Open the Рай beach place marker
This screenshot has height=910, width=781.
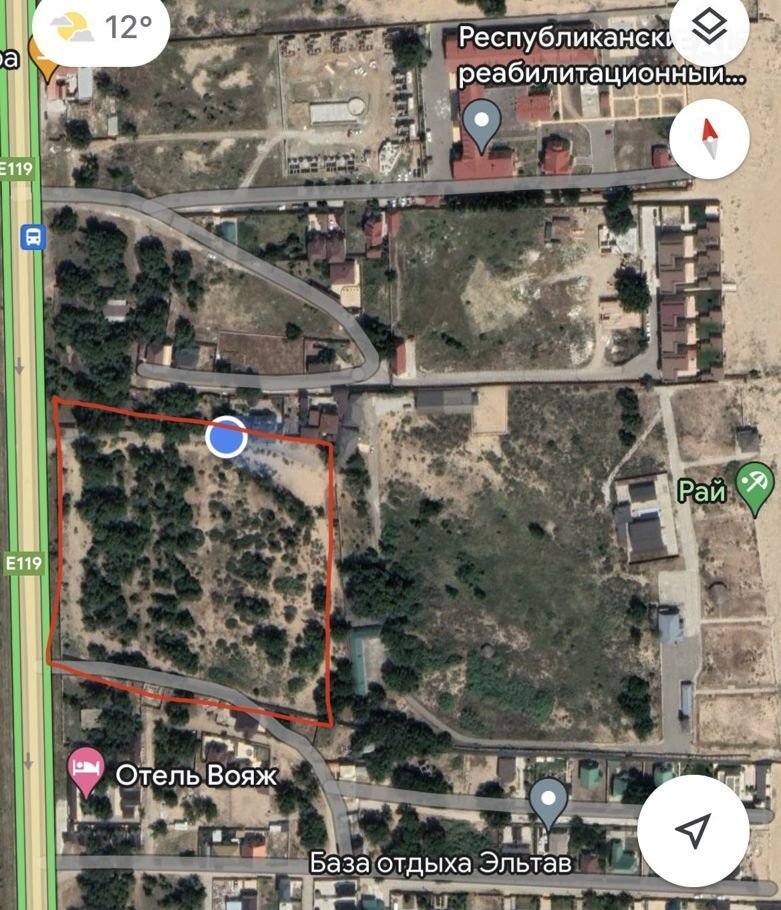(754, 487)
